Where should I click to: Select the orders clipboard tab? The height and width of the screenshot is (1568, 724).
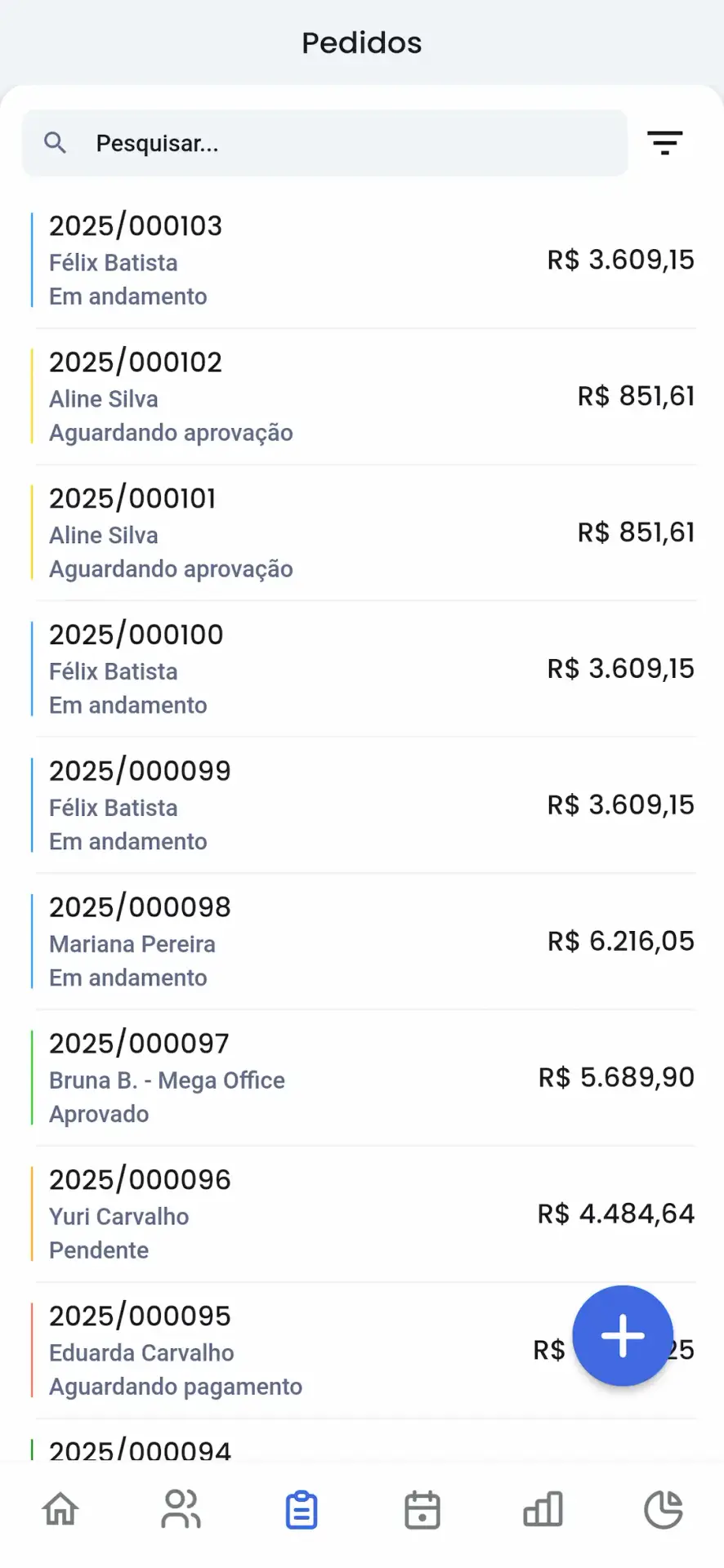pyautogui.click(x=302, y=1509)
